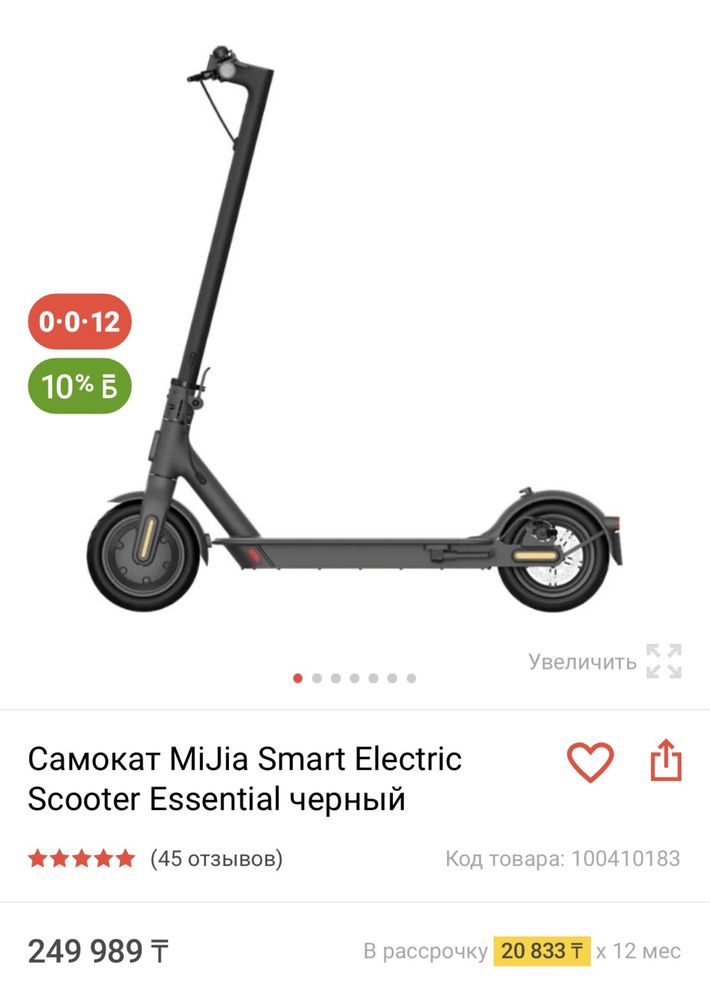Open the 45 отзывов reviews
Image resolution: width=710 pixels, height=1000 pixels.
click(216, 858)
